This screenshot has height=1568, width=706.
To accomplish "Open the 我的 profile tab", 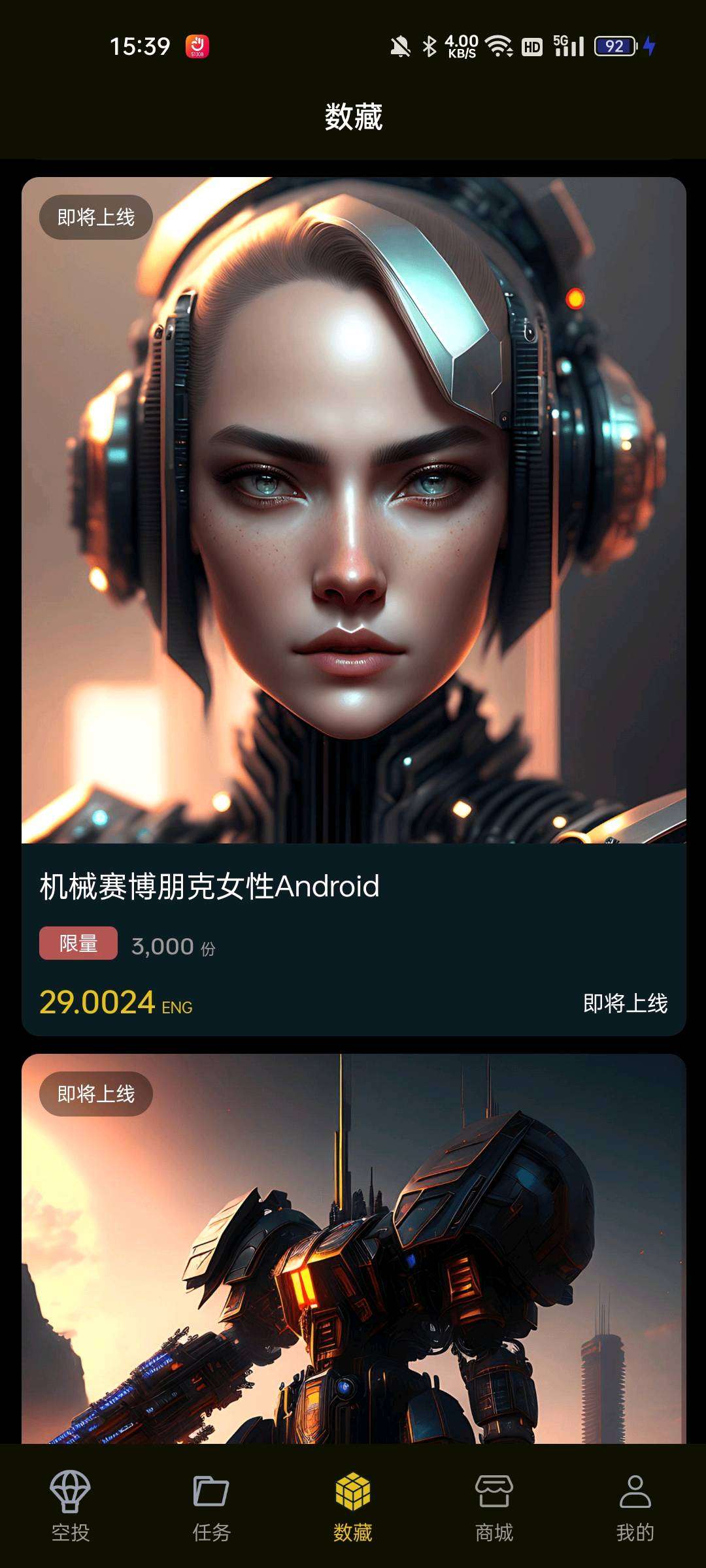I will [x=635, y=1505].
